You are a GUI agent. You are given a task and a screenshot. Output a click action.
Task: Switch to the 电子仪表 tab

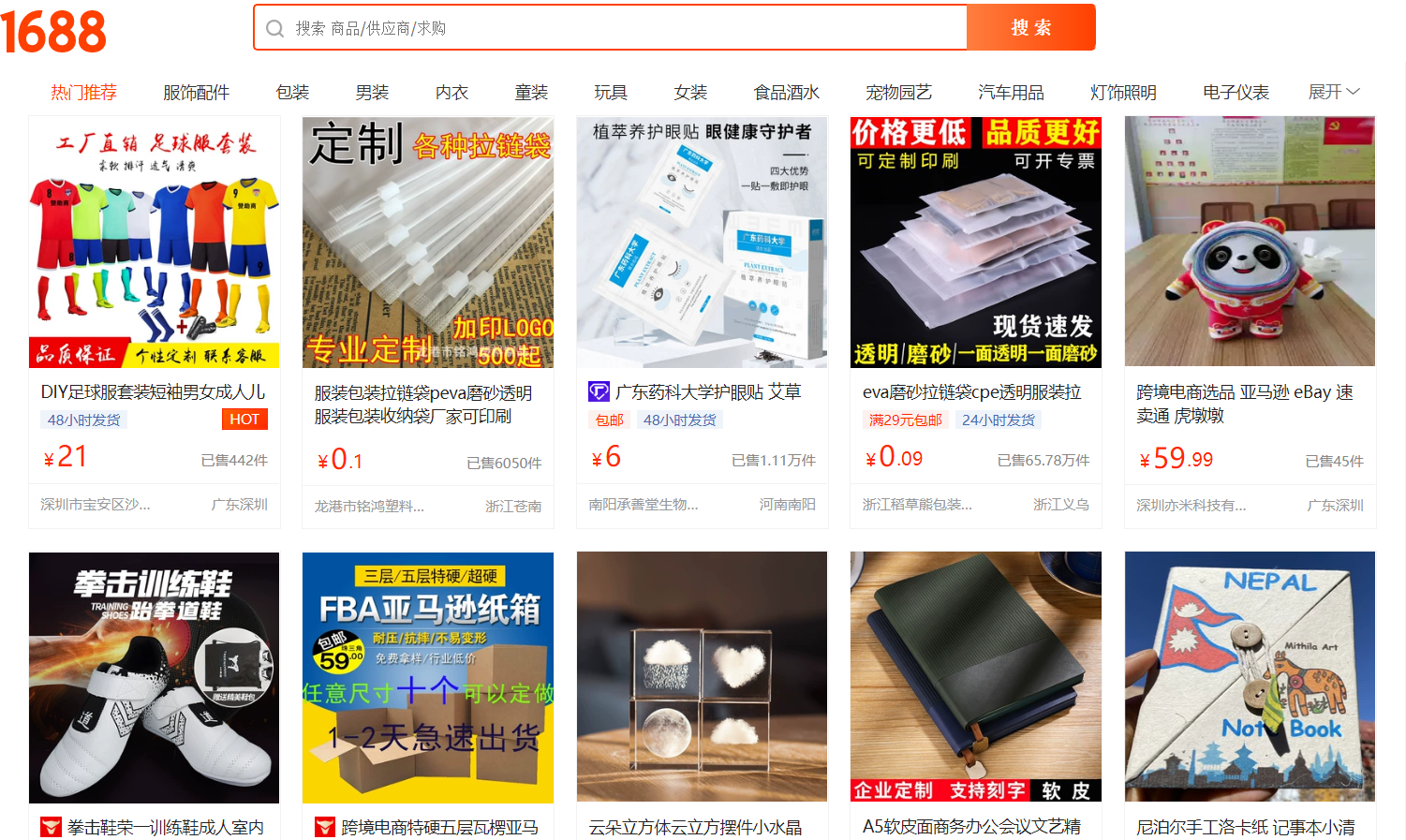pos(1236,93)
